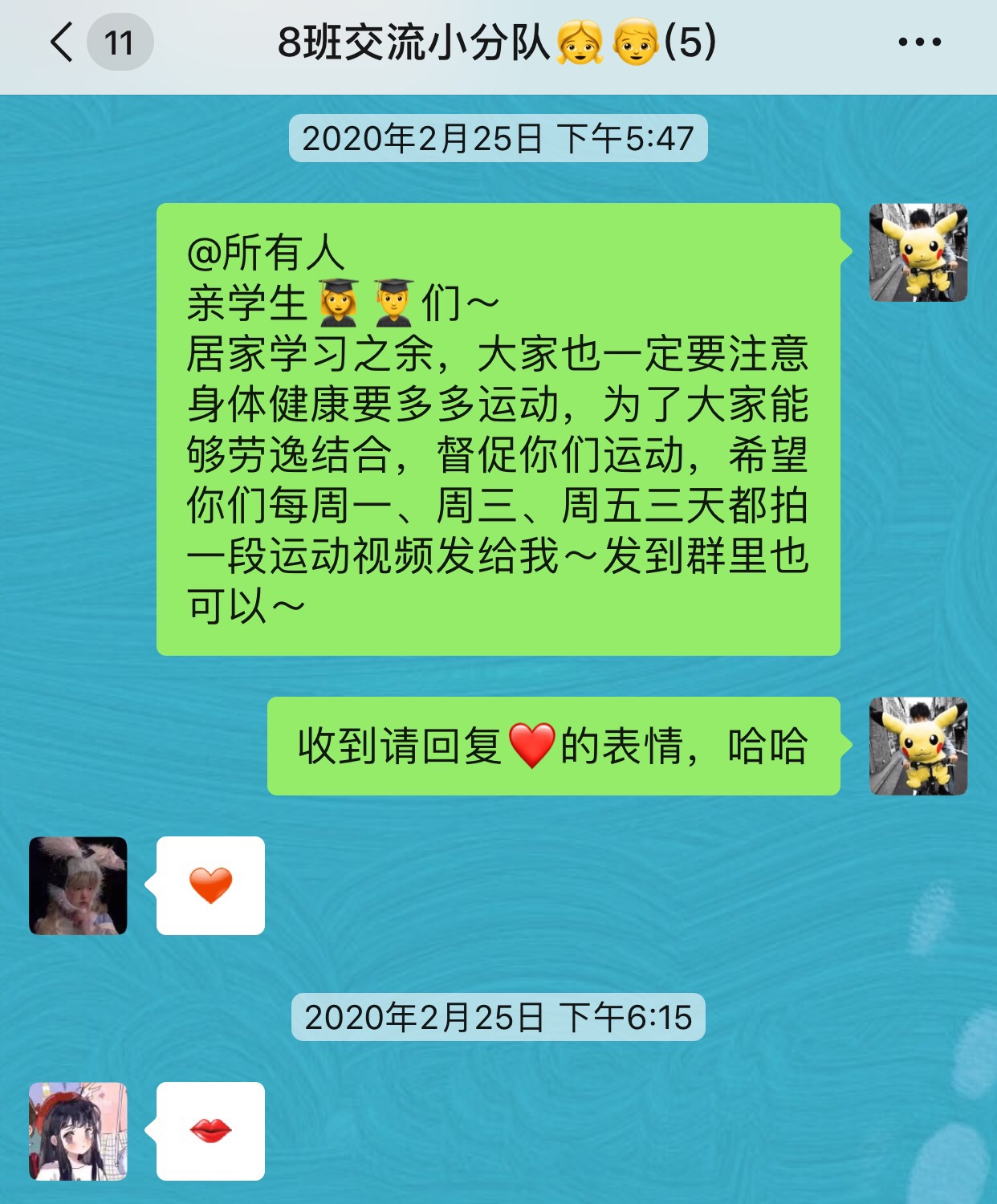Tap Pikachu avatar beside 收到请回复 message

click(918, 746)
